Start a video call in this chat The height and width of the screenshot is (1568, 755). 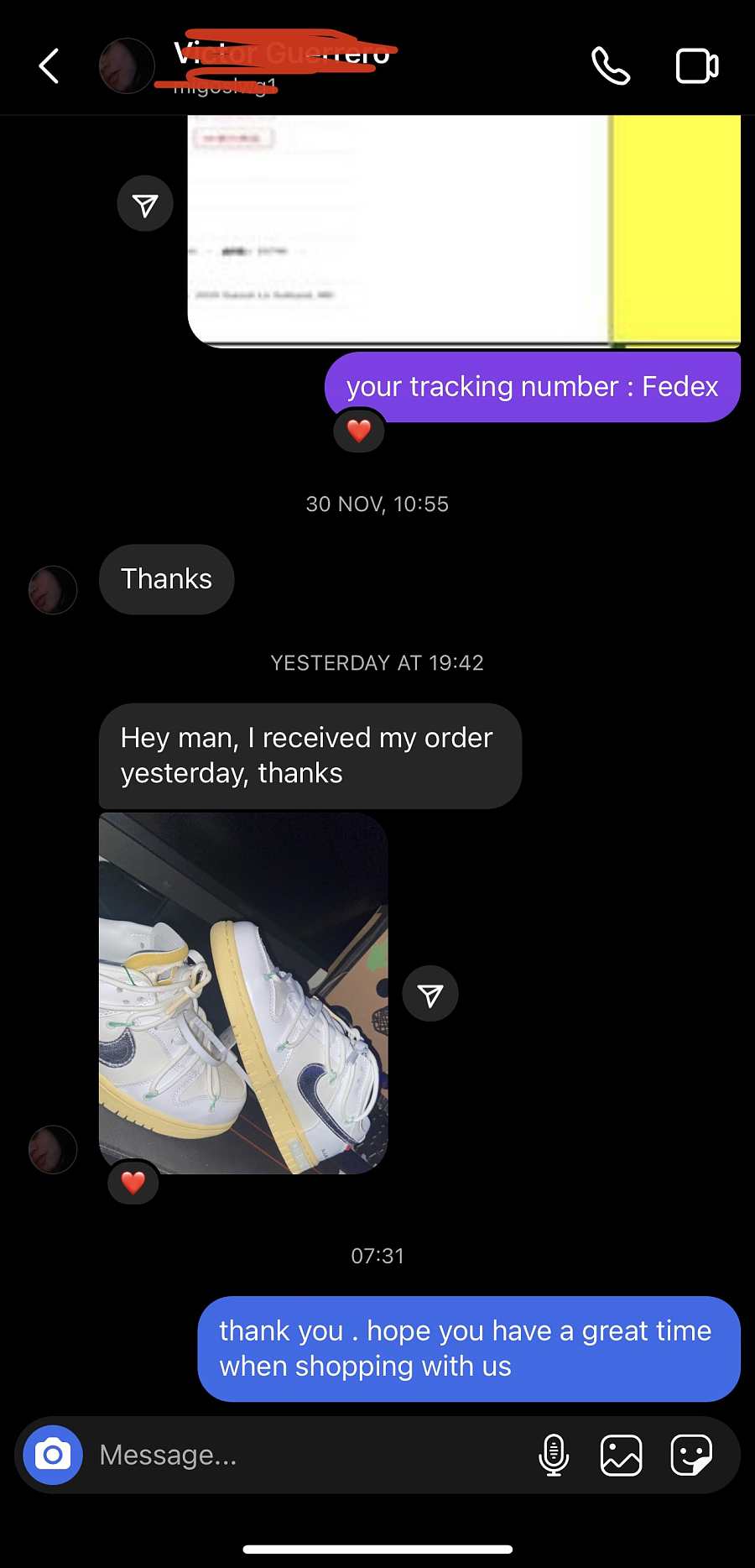697,65
